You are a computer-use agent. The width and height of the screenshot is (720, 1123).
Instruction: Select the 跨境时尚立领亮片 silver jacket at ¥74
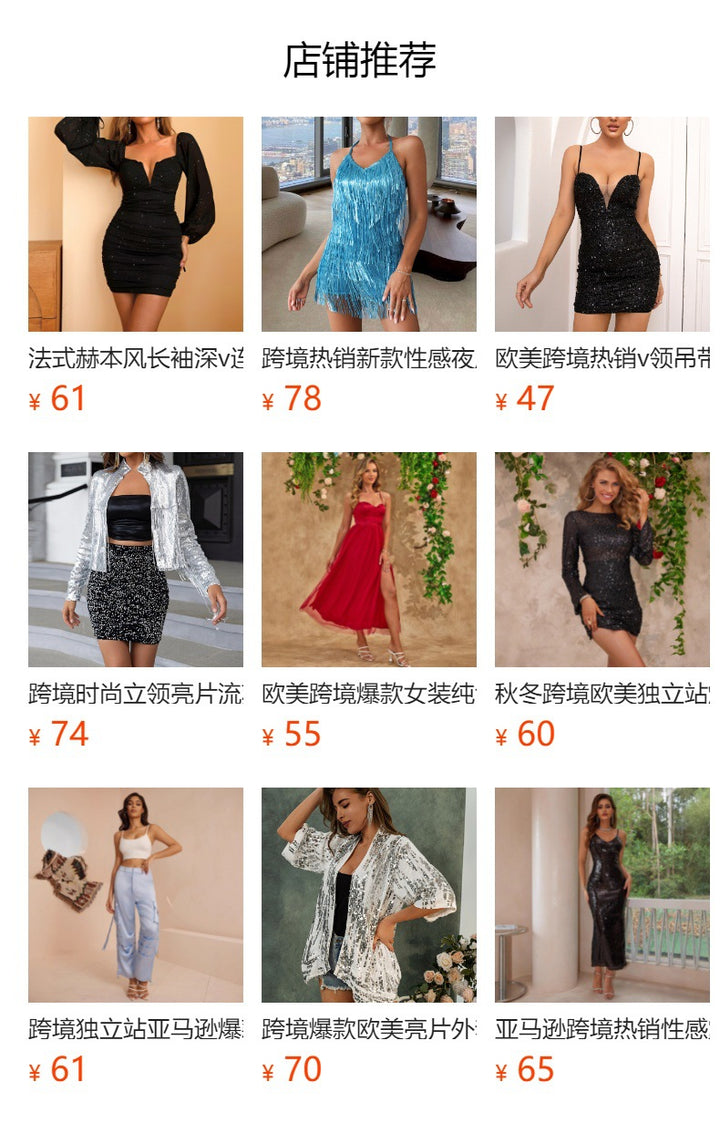click(x=135, y=559)
